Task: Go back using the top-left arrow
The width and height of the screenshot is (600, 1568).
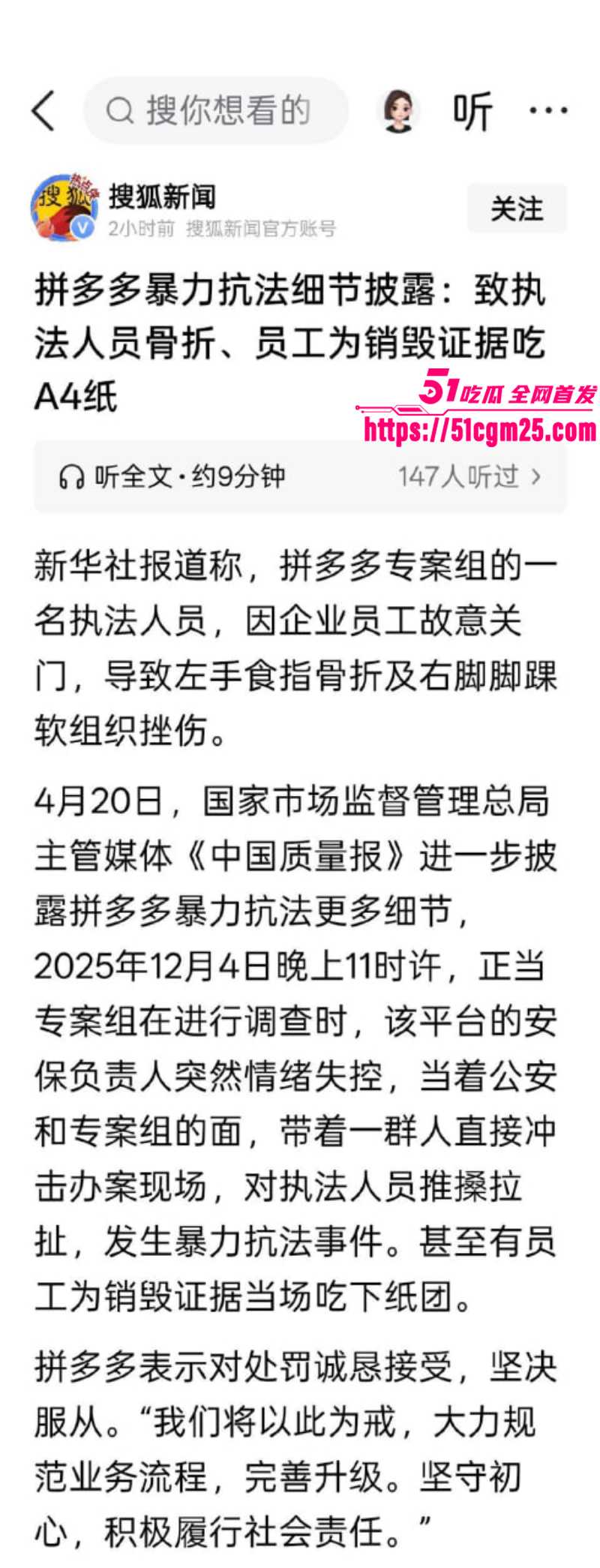Action: (43, 111)
